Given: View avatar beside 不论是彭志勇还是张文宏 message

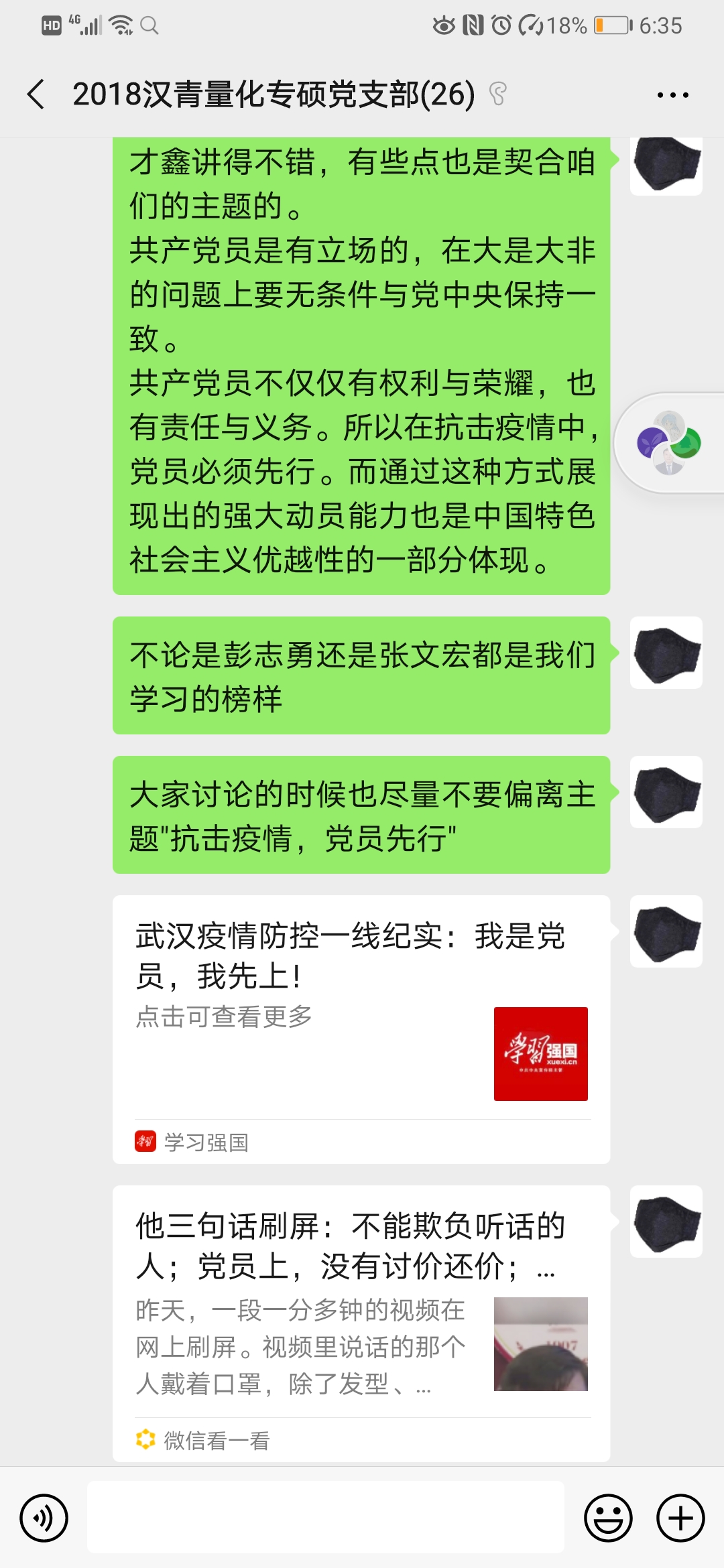Looking at the screenshot, I should click(666, 653).
